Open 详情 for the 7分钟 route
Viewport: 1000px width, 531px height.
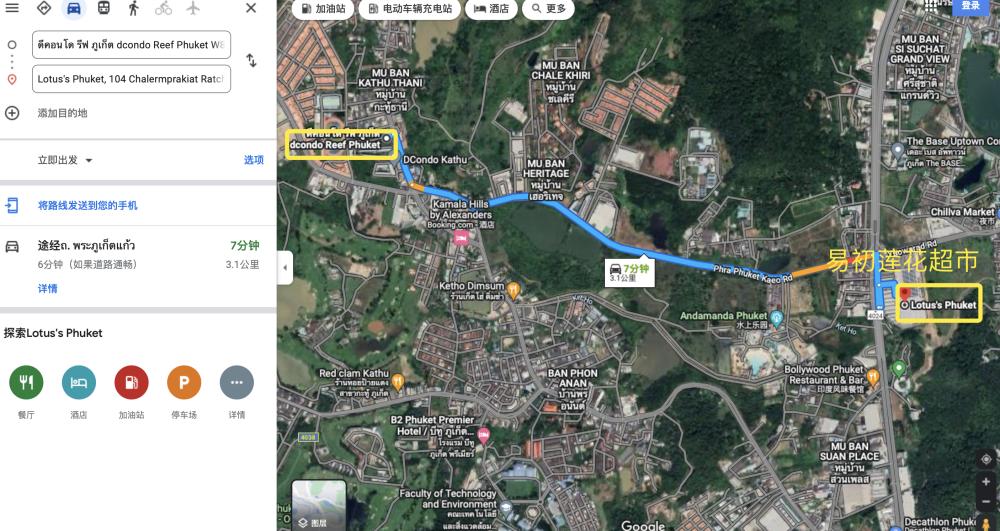[48, 289]
